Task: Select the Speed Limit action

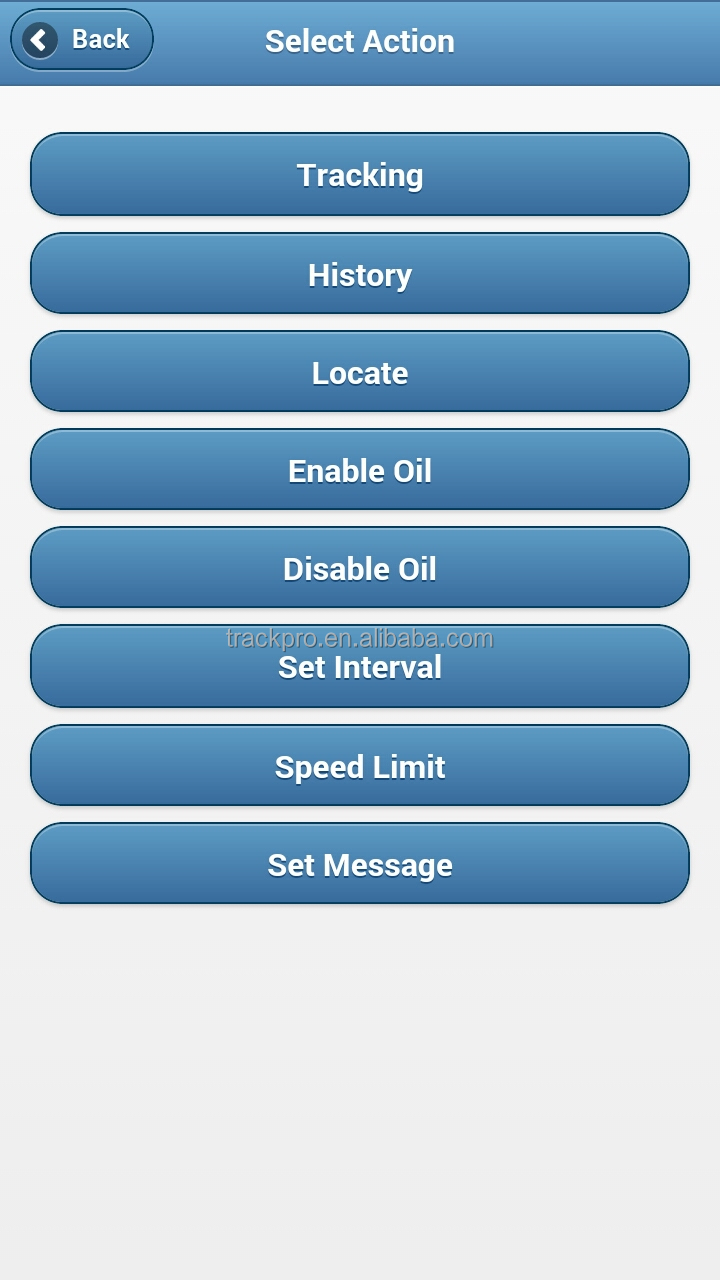Action: [x=360, y=766]
